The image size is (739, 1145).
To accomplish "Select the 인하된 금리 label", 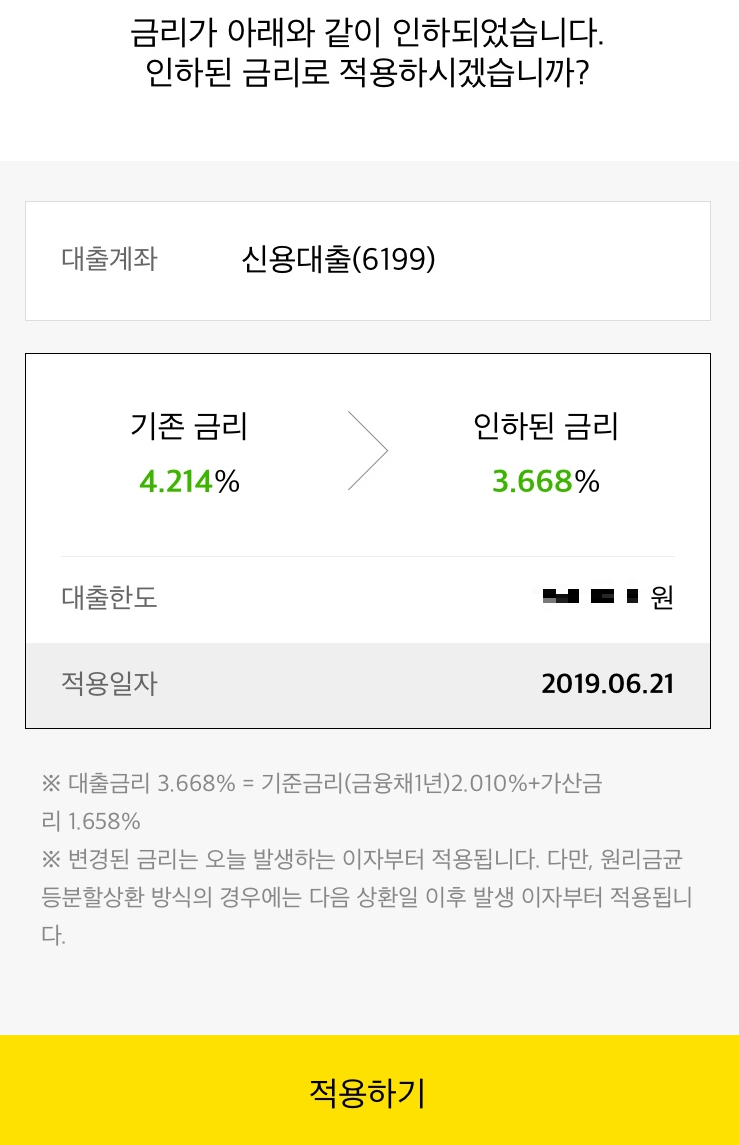I will (x=547, y=425).
